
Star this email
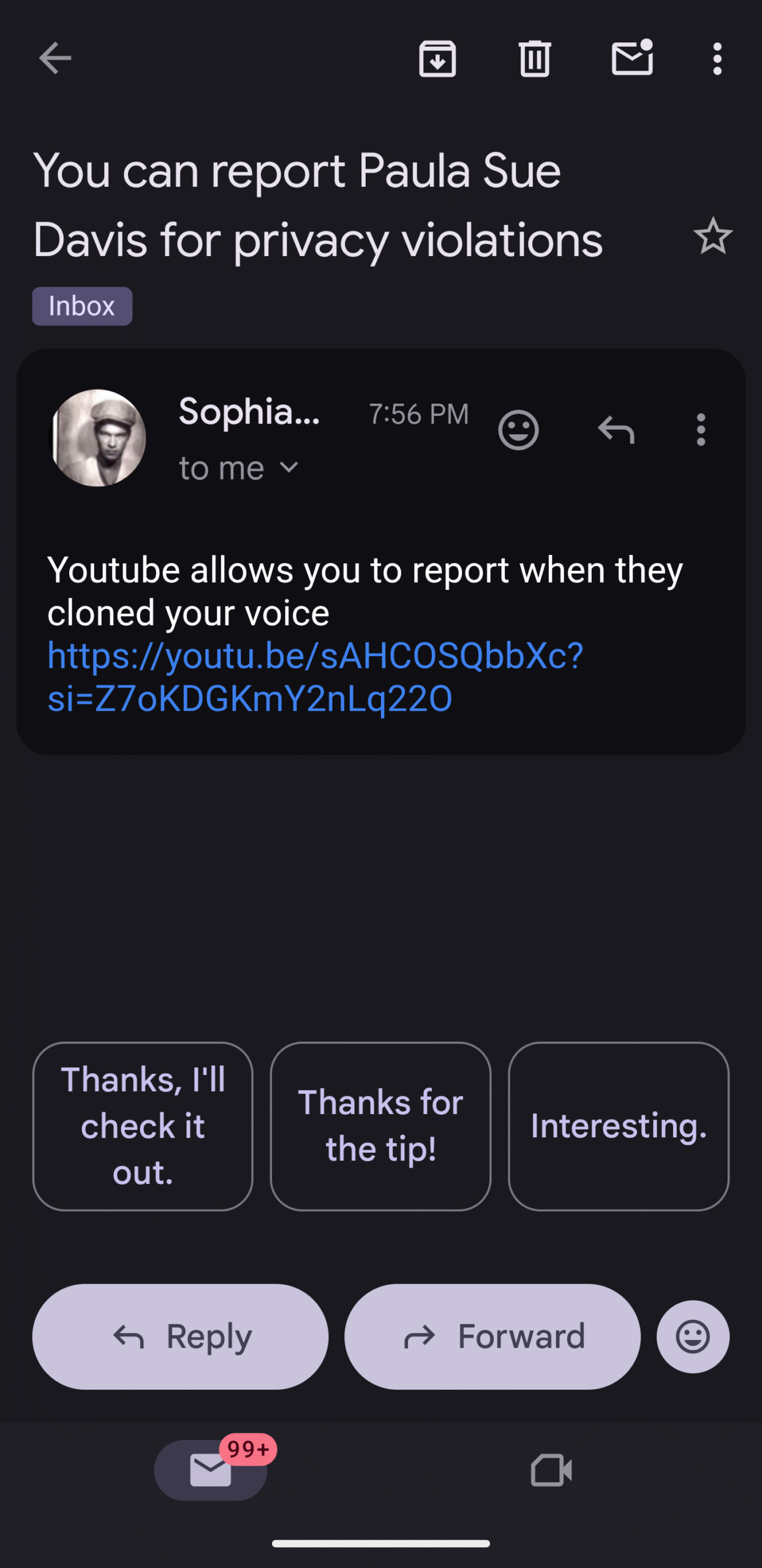(712, 236)
